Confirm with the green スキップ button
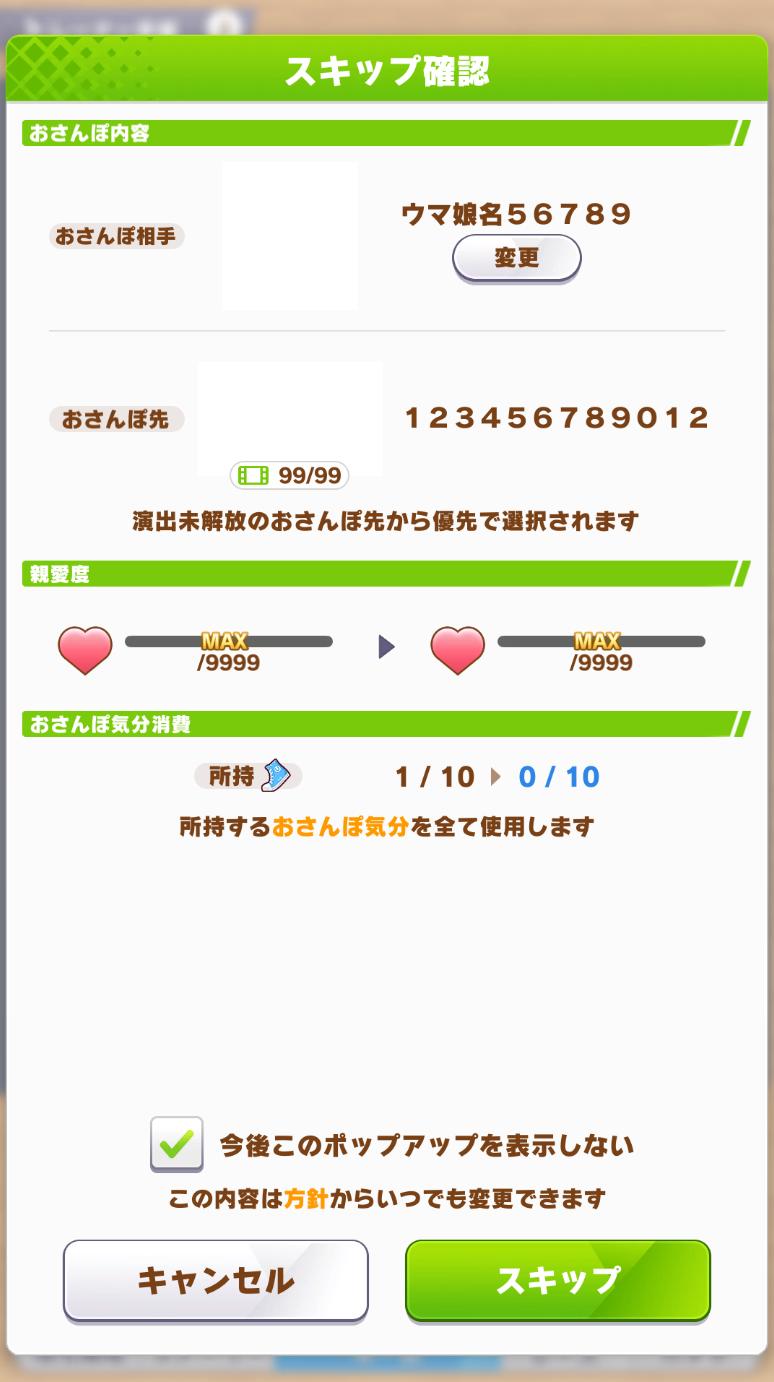 557,1280
